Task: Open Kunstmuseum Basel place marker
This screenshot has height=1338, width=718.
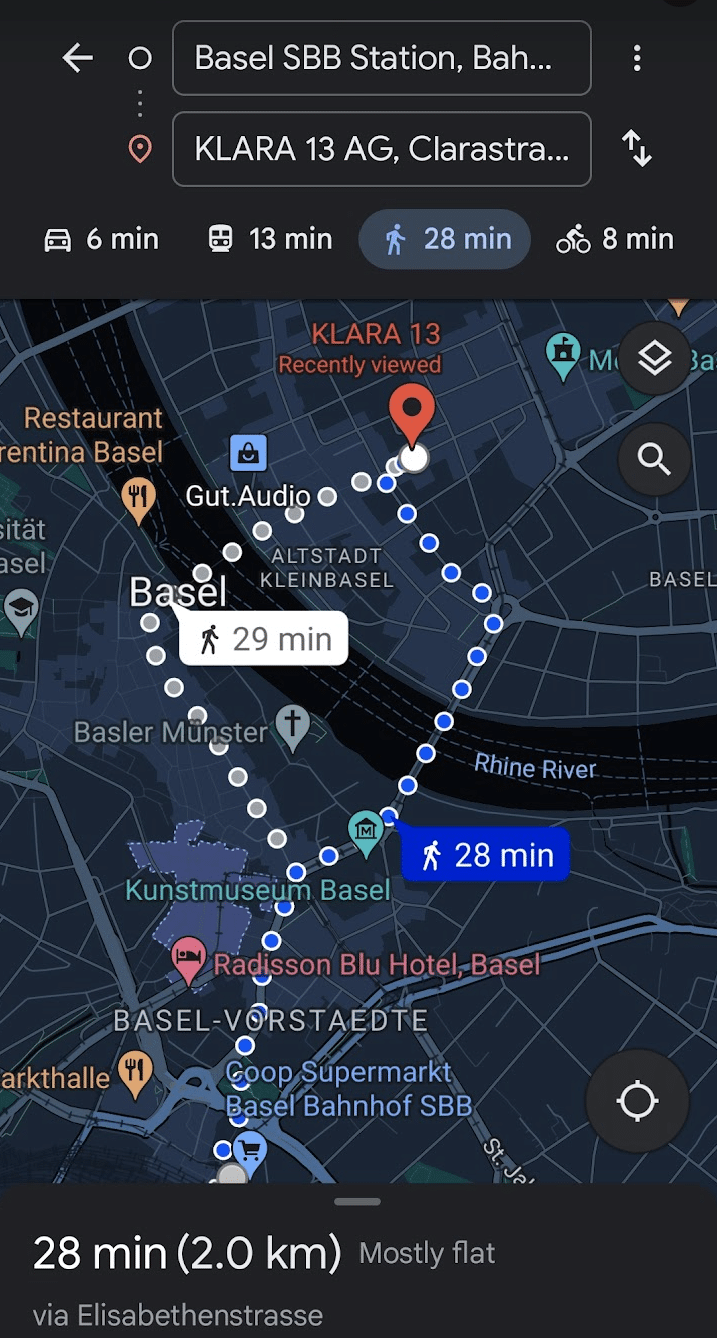Action: [366, 831]
